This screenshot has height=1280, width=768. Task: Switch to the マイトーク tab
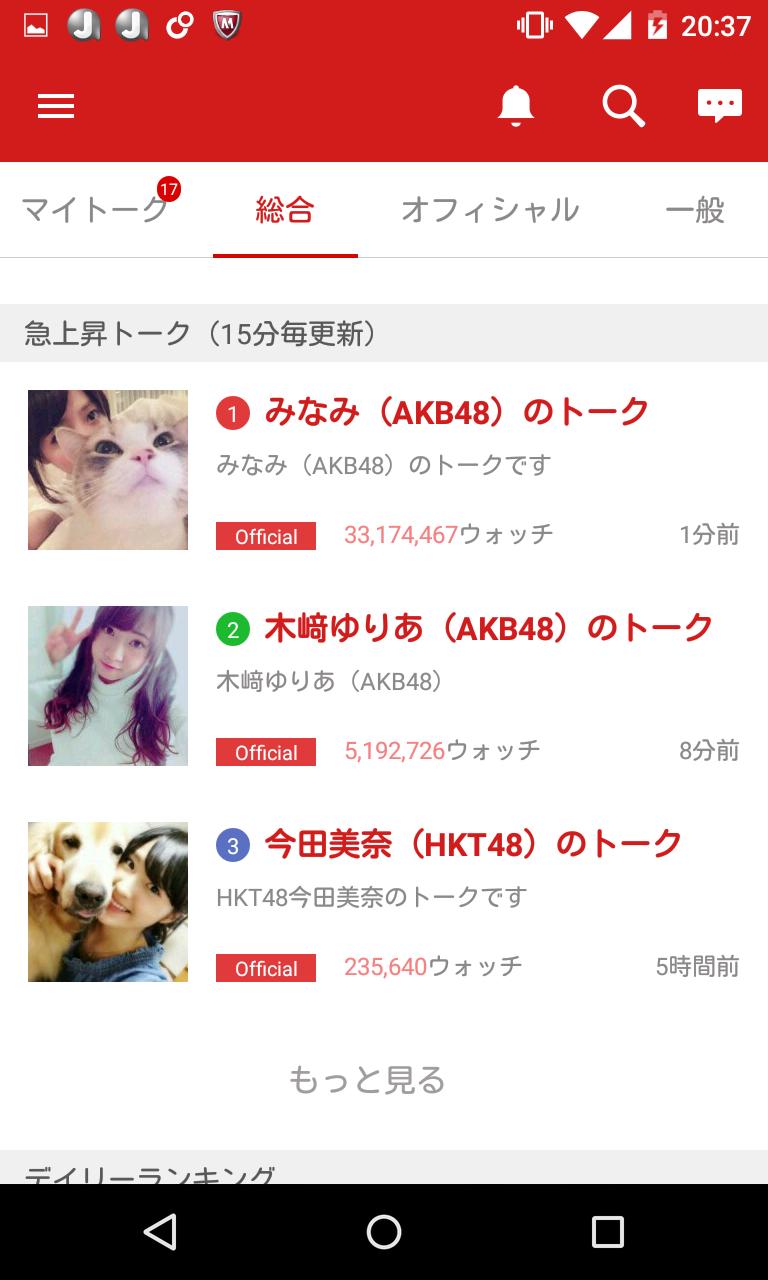point(95,210)
